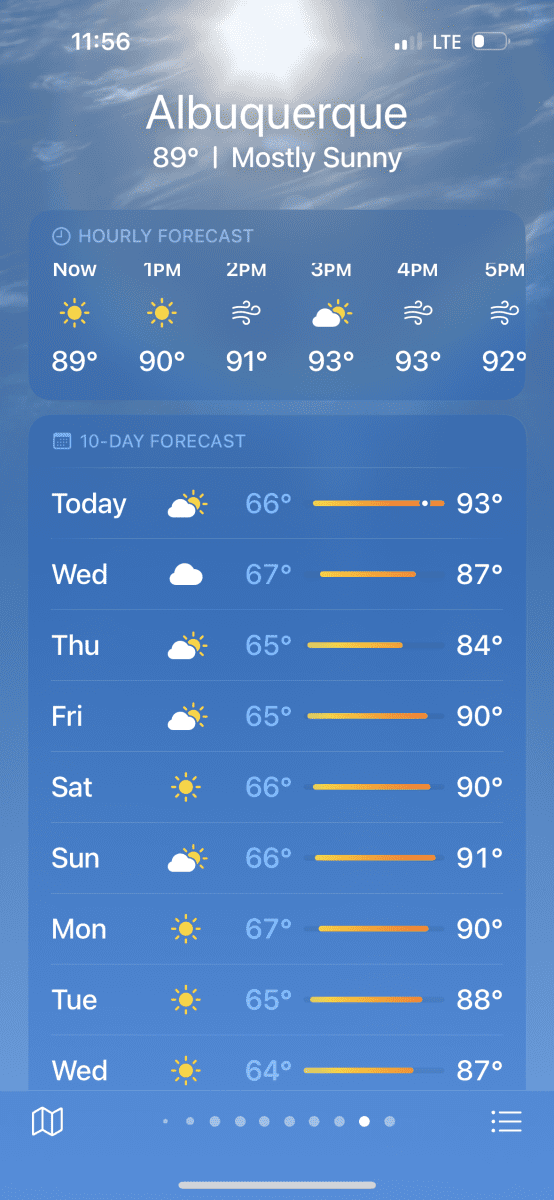Open the Sun forecast row
The image size is (554, 1200).
(x=277, y=858)
